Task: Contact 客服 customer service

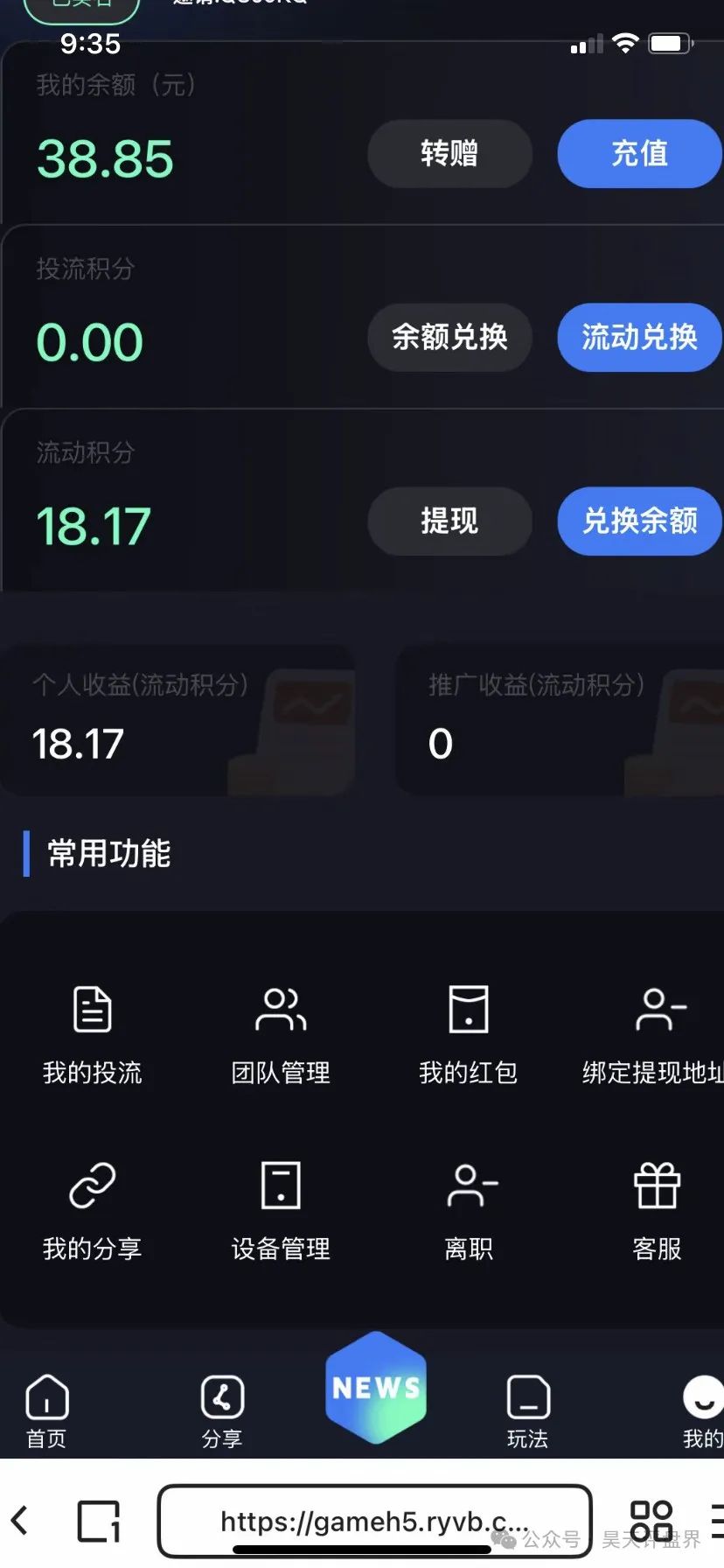Action: pyautogui.click(x=657, y=1210)
